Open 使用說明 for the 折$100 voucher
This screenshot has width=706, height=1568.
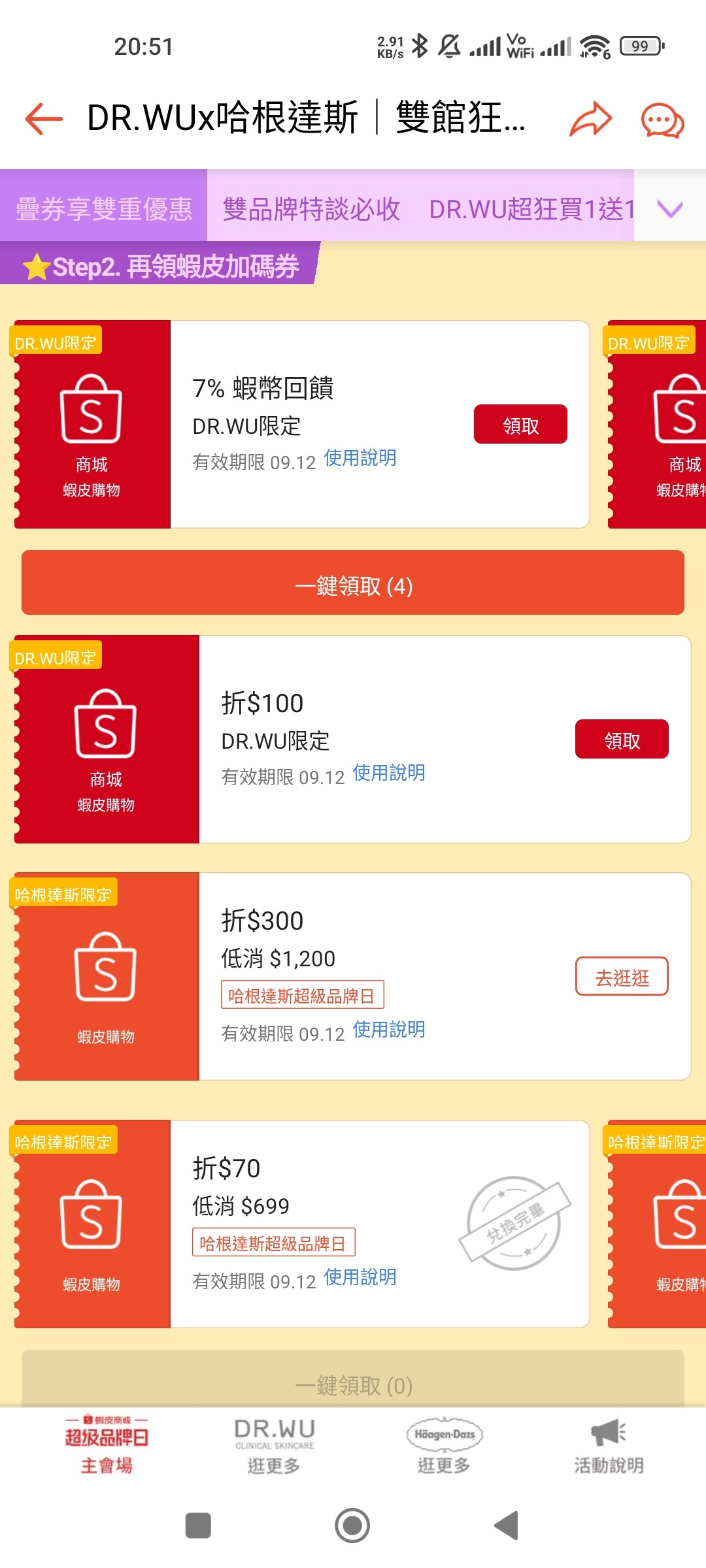(x=389, y=773)
